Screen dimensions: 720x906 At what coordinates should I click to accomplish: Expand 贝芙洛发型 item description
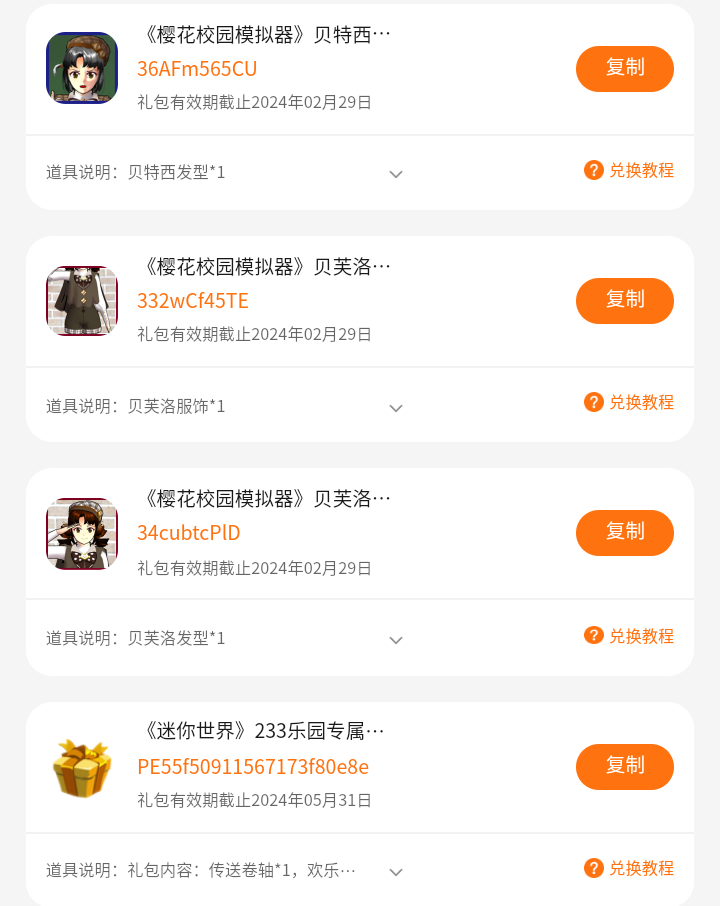coord(396,640)
